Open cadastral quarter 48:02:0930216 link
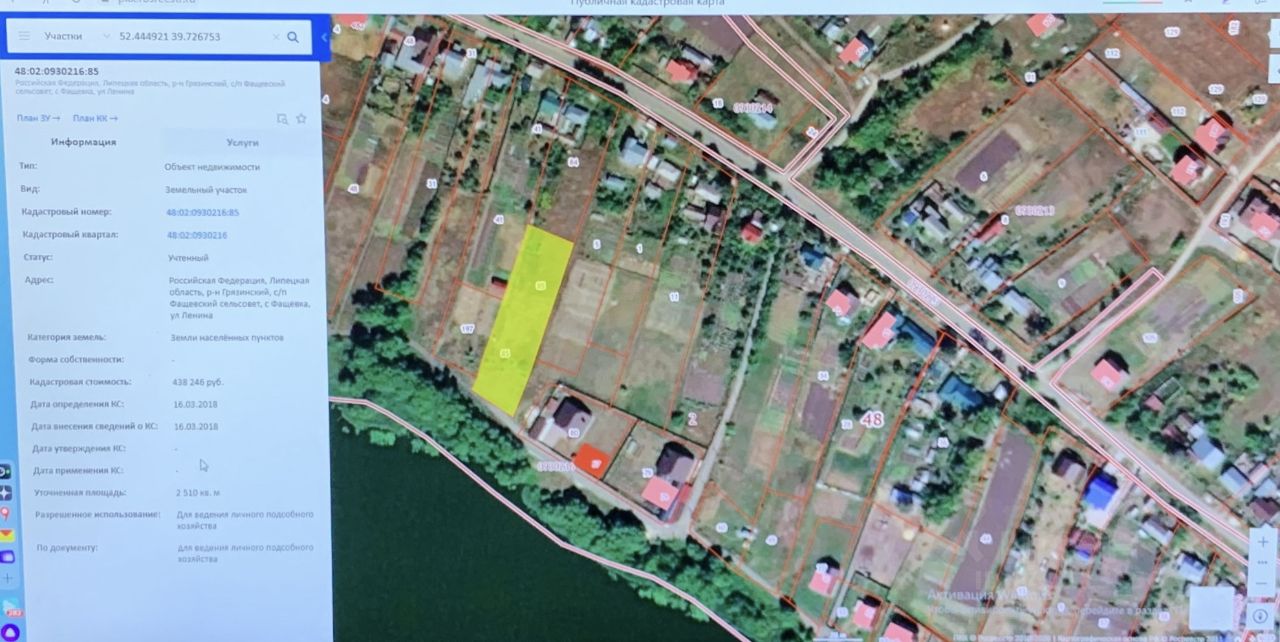Viewport: 1280px width, 642px height. point(196,235)
